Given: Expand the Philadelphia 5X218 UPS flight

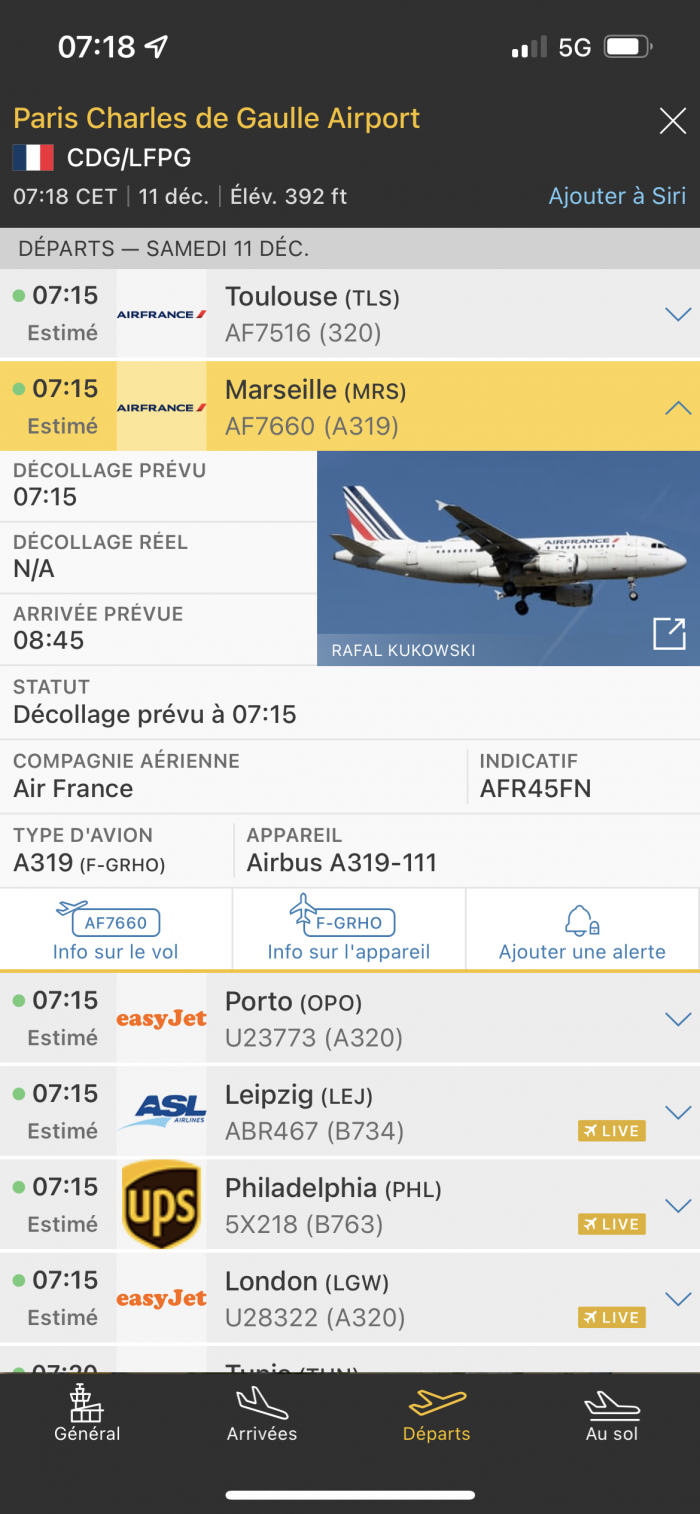Looking at the screenshot, I should (x=678, y=1205).
